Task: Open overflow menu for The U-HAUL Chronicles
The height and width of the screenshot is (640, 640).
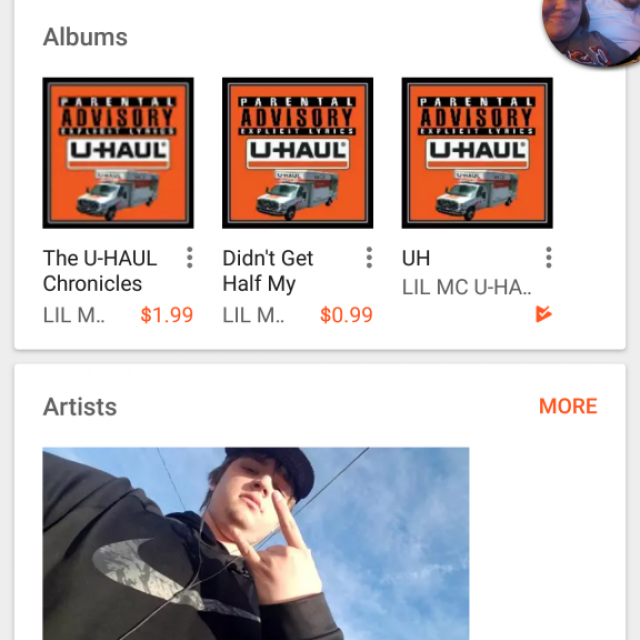Action: pyautogui.click(x=189, y=258)
